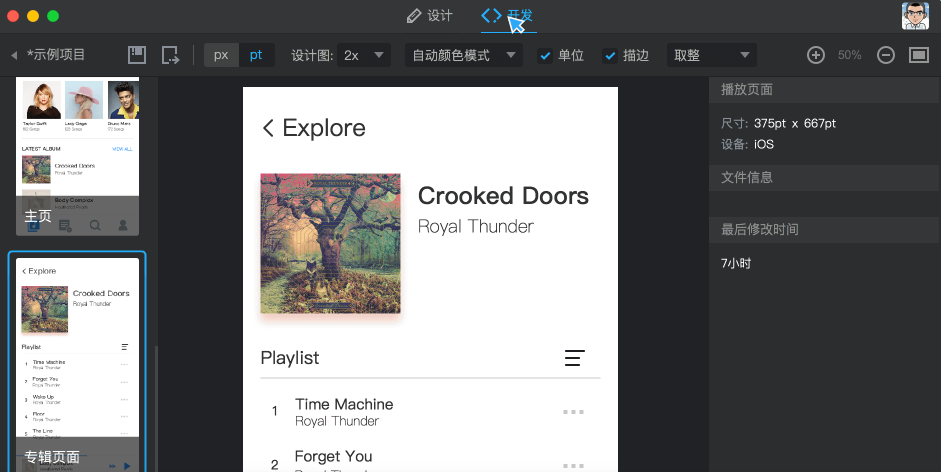Select the 专辑页面 artboard thumbnail
Screen dimensions: 941x472
point(78,360)
